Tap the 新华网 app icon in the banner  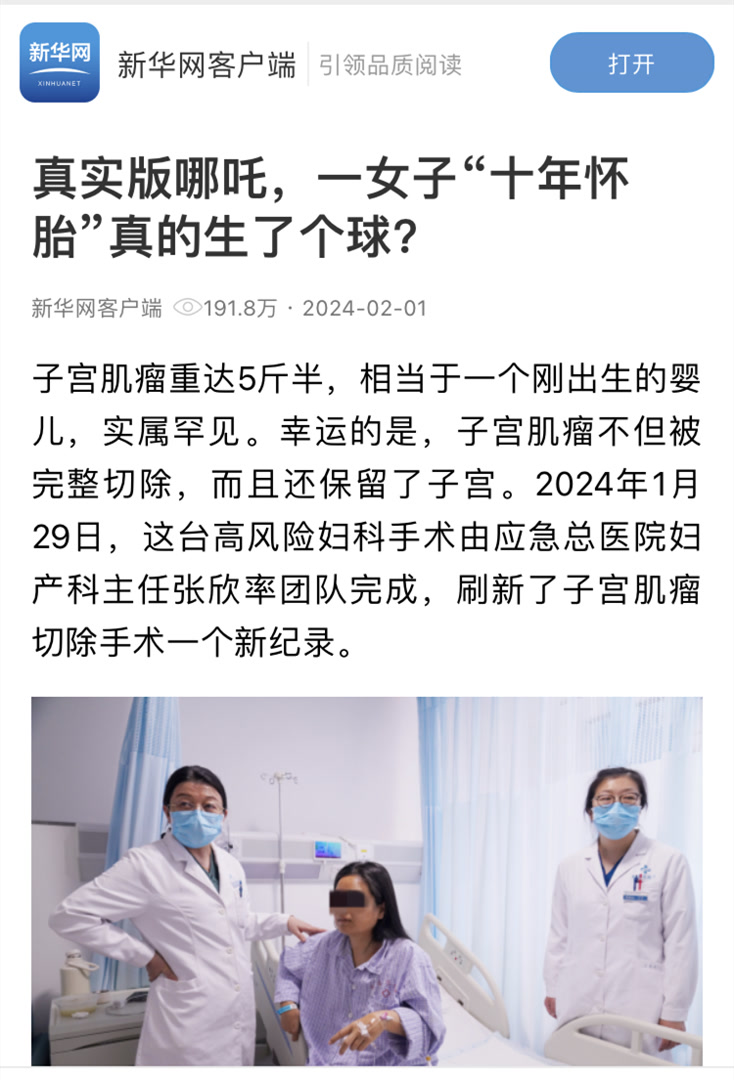60,63
